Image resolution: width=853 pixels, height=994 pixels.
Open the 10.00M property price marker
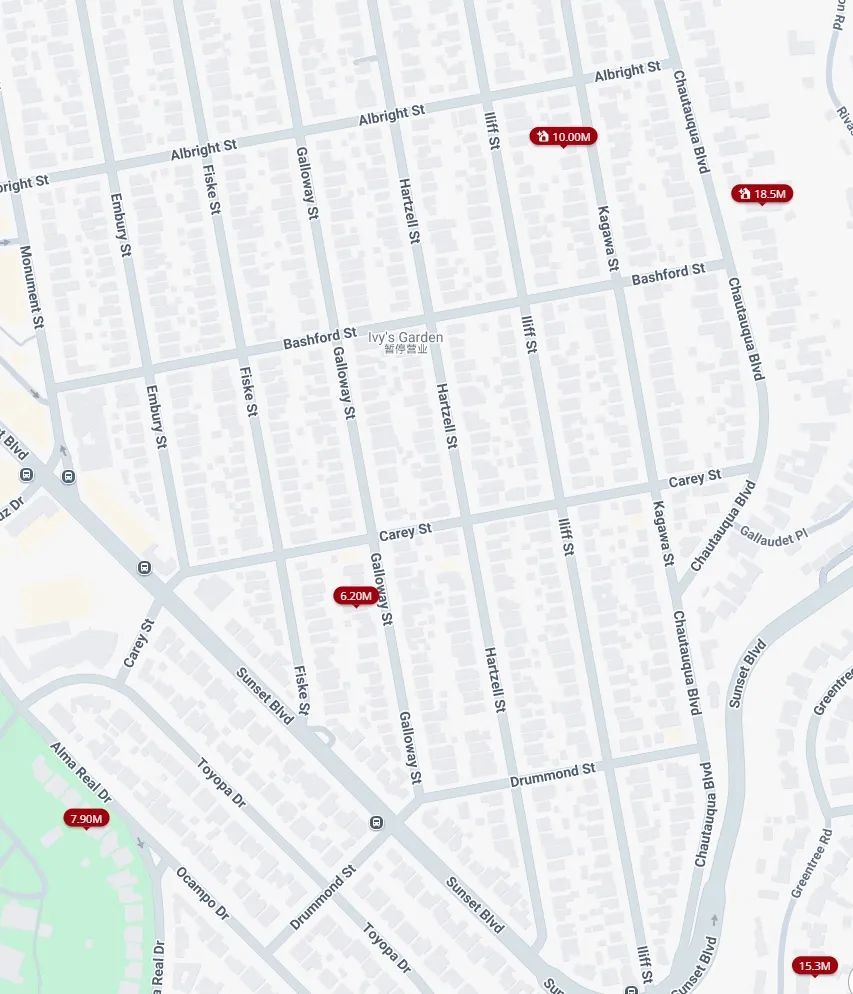pyautogui.click(x=563, y=136)
